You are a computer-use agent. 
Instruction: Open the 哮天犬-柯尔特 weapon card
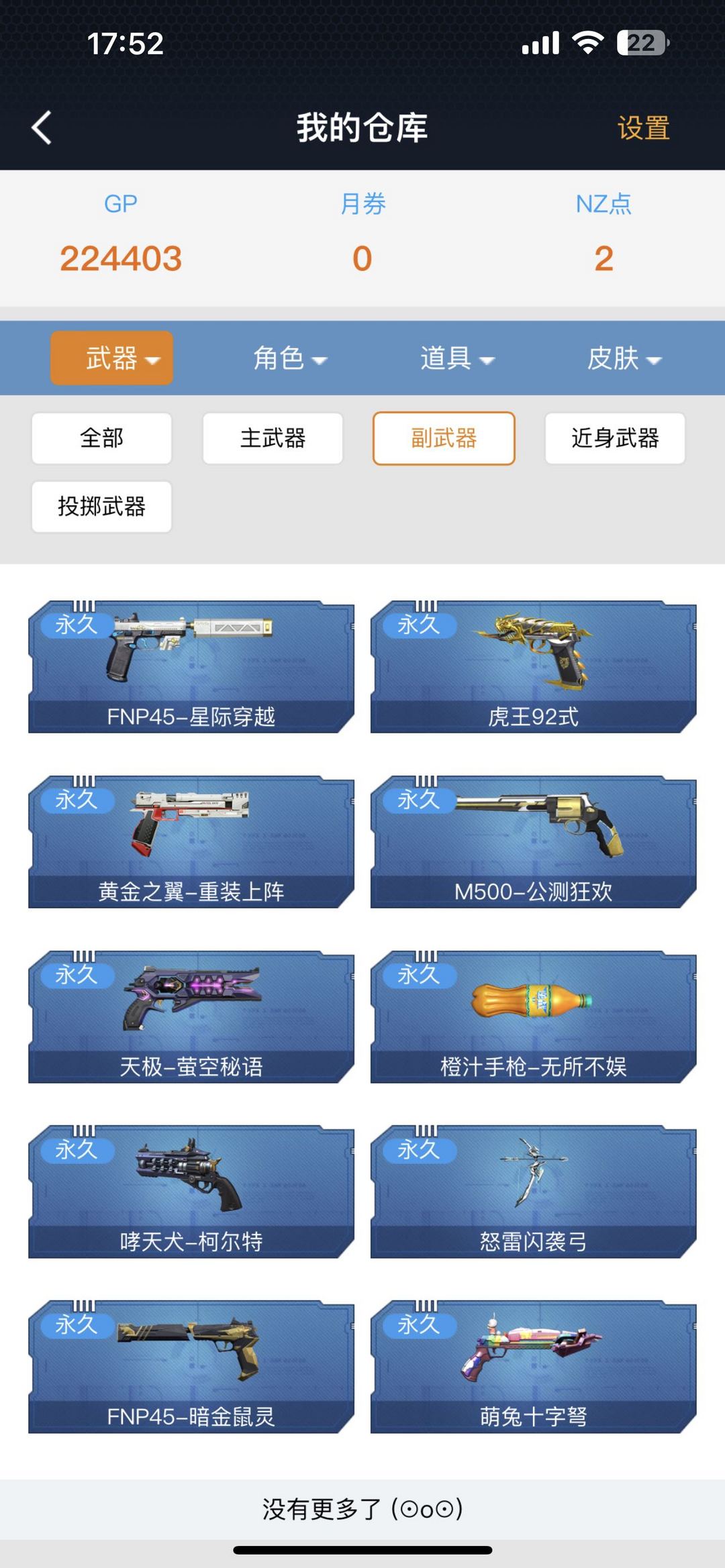[191, 1192]
